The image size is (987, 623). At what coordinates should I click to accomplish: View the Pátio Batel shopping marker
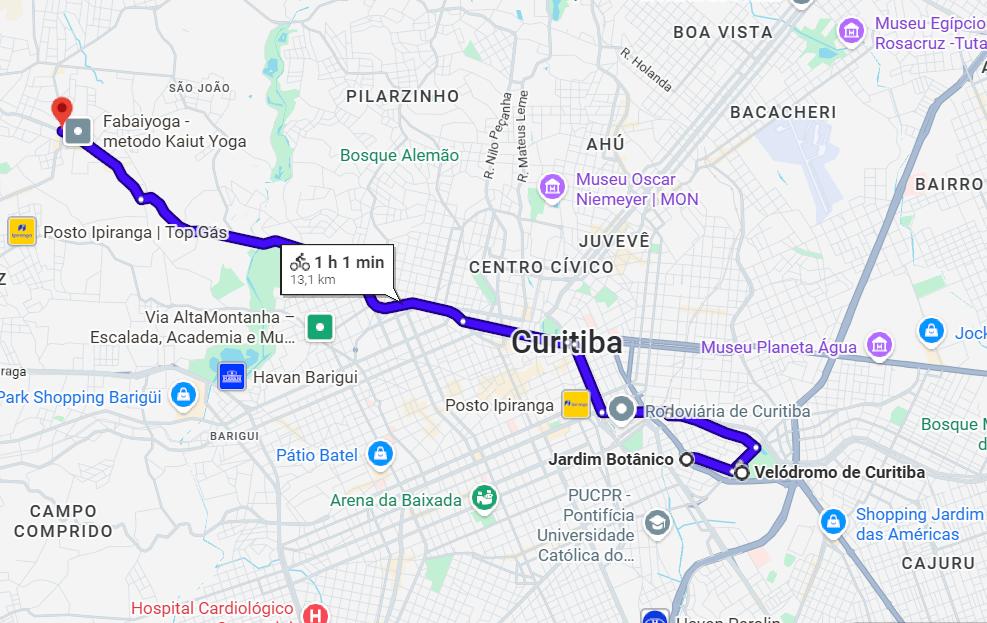379,454
